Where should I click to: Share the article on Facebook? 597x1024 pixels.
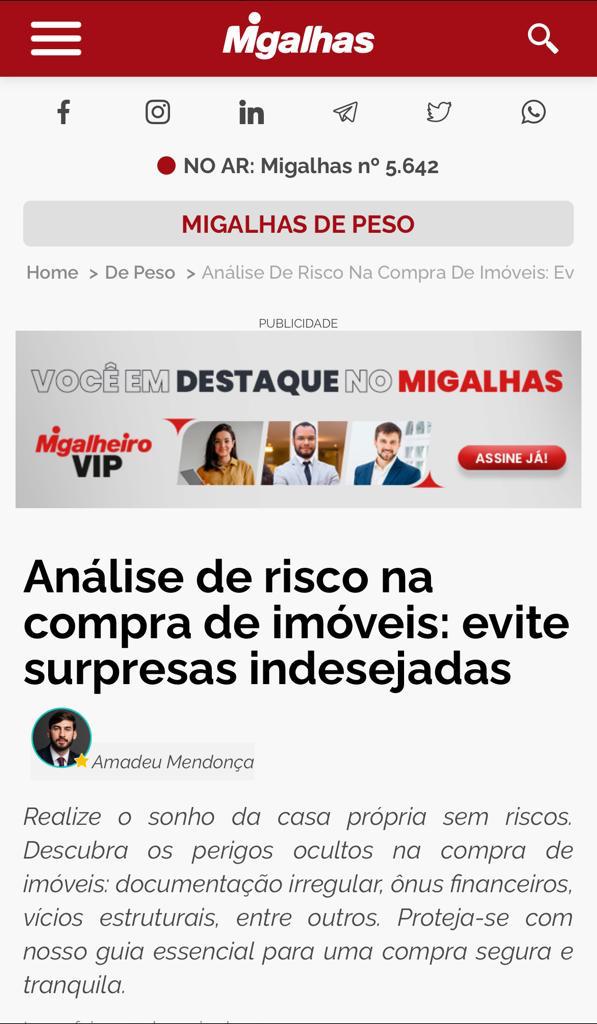point(63,112)
